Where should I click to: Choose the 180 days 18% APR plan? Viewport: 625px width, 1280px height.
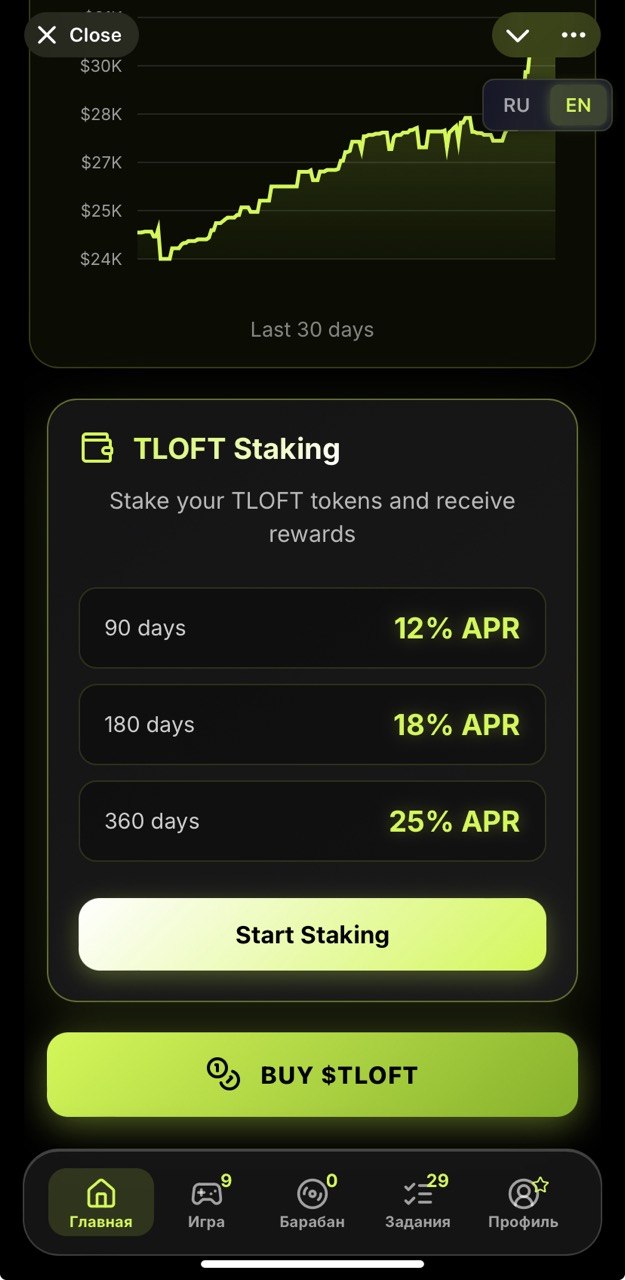click(x=312, y=725)
